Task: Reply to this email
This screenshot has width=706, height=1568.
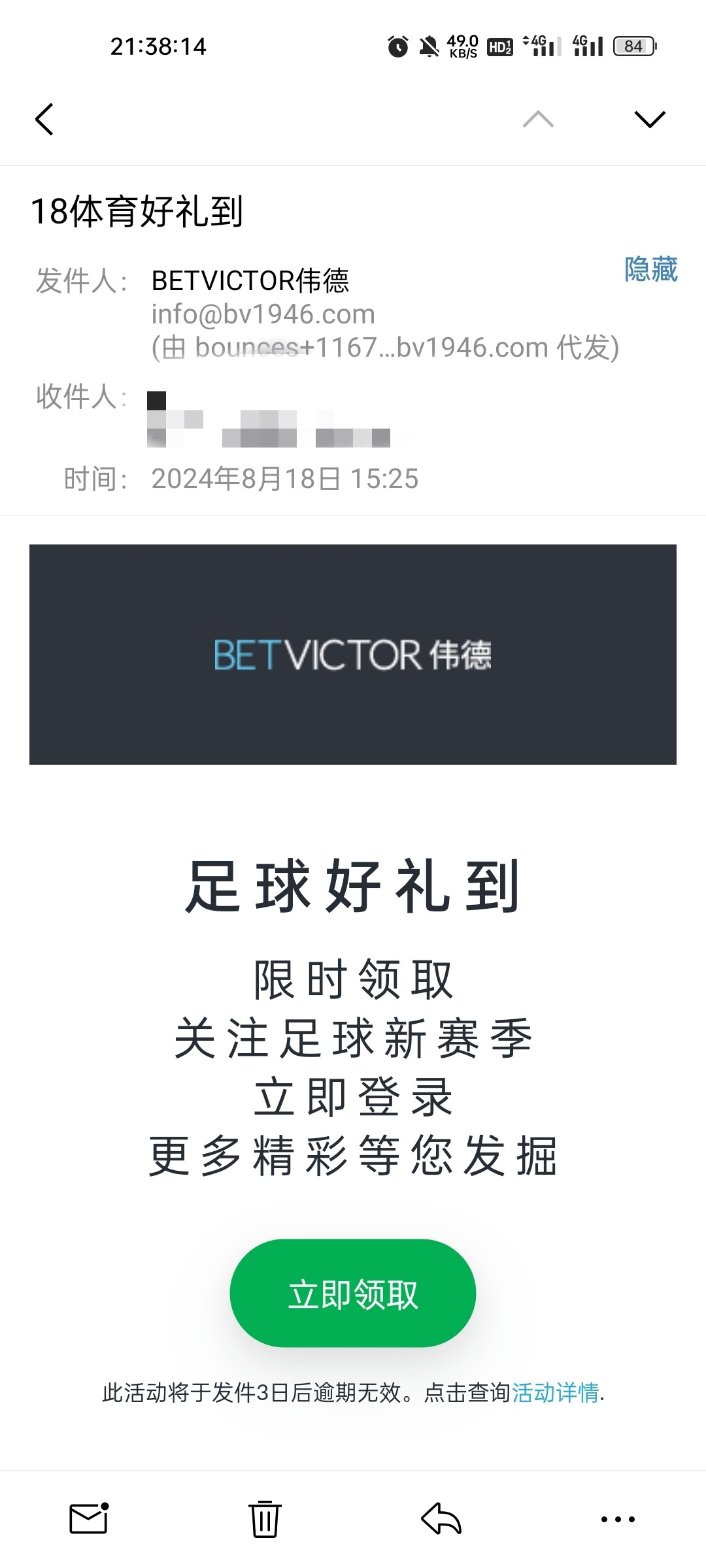Action: [441, 1518]
